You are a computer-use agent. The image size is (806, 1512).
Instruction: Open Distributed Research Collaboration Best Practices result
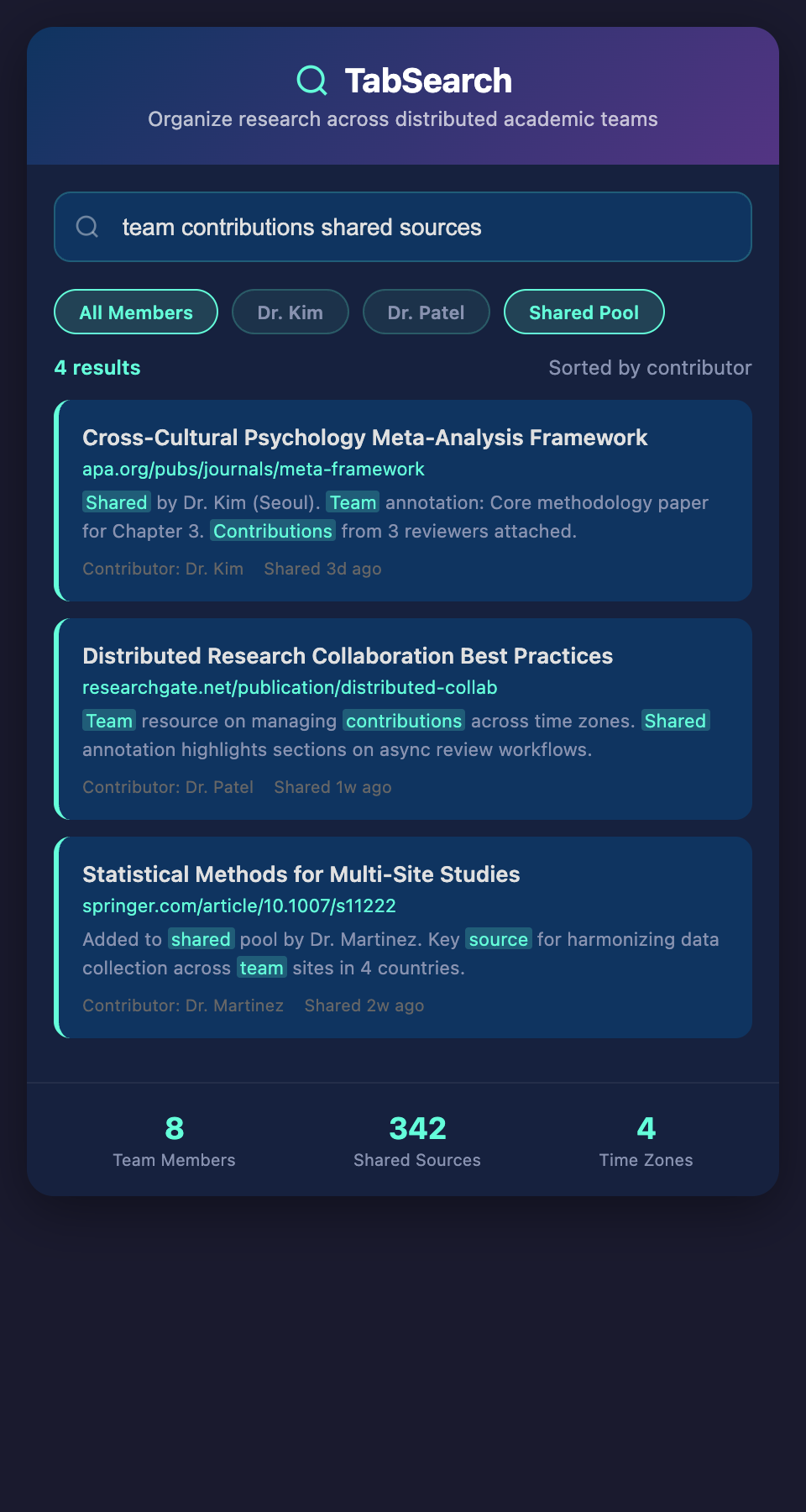pos(348,656)
